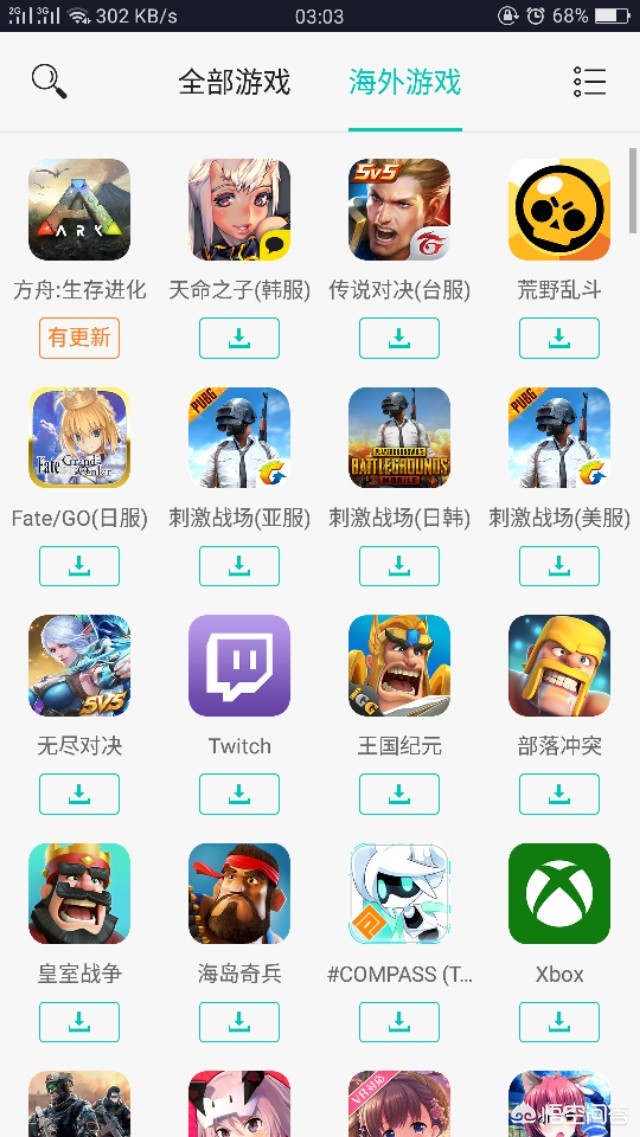Download the Xbox app

pyautogui.click(x=559, y=1022)
